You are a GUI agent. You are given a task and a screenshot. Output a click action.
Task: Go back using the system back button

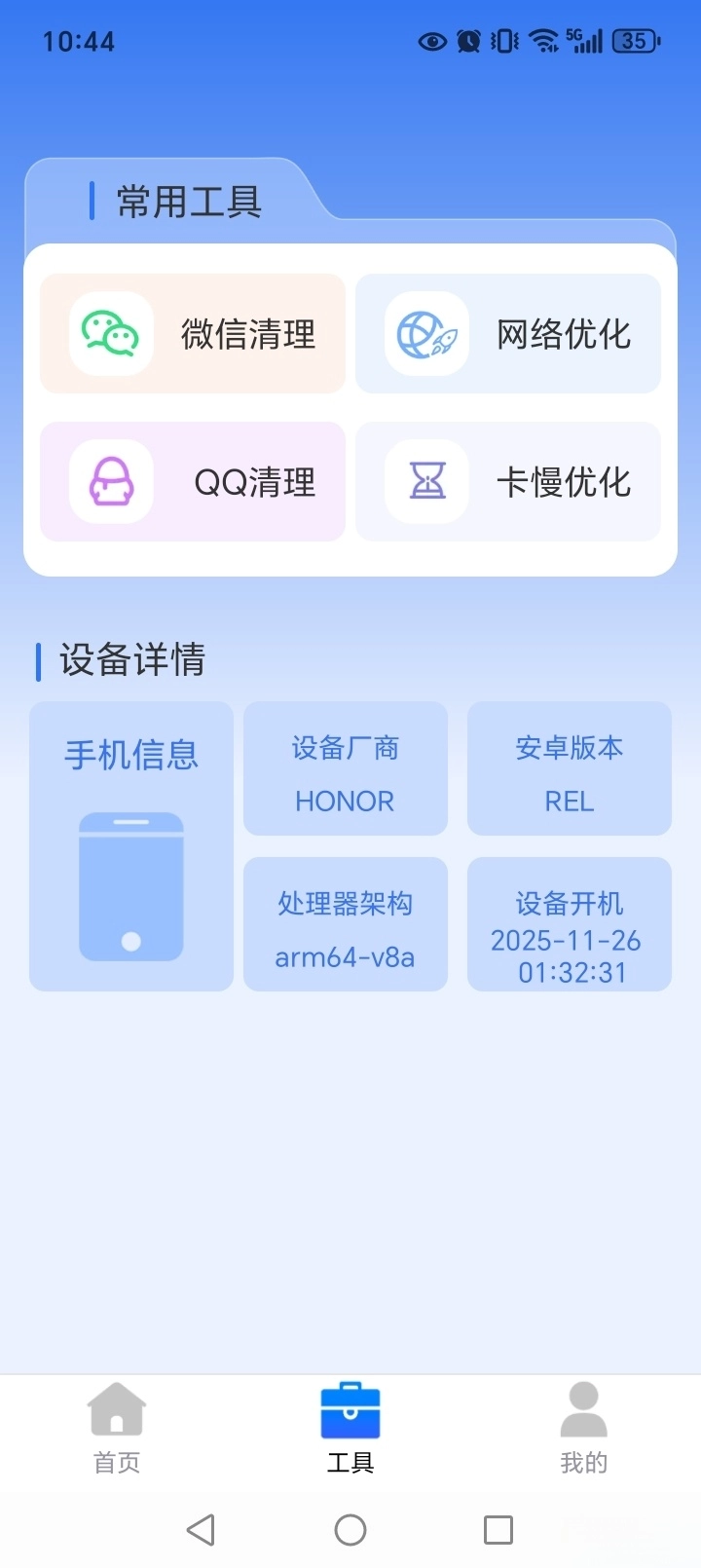201,1530
